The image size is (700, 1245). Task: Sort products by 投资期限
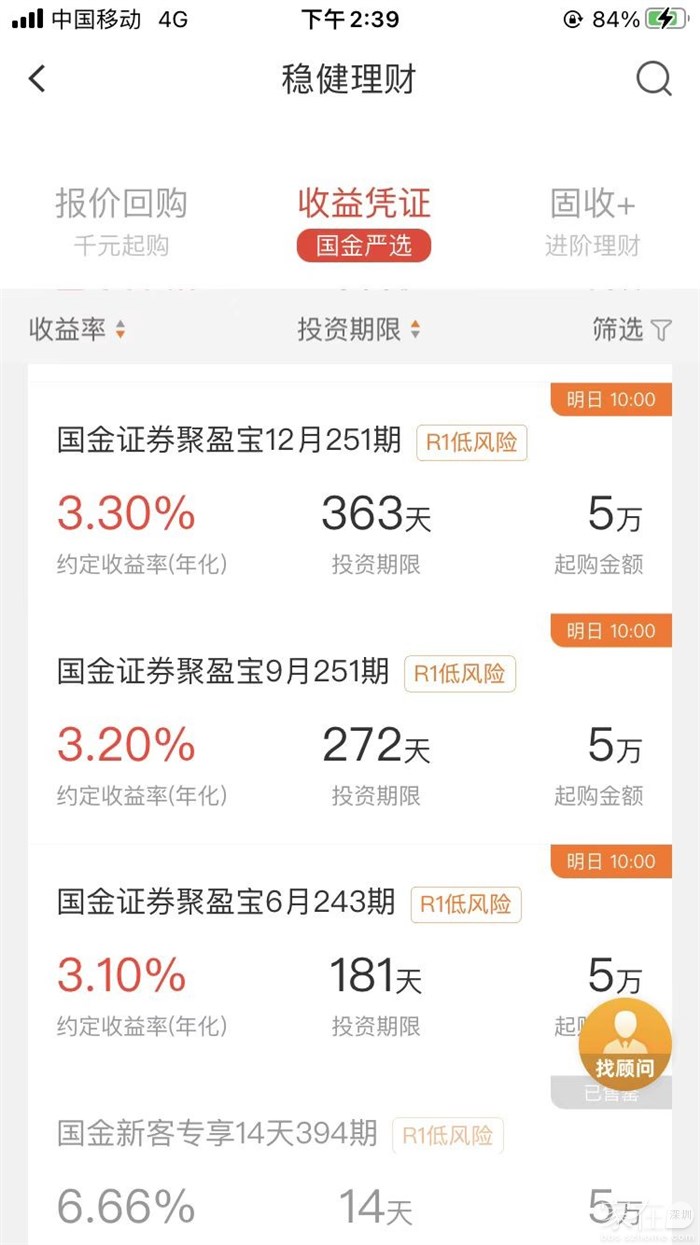358,330
